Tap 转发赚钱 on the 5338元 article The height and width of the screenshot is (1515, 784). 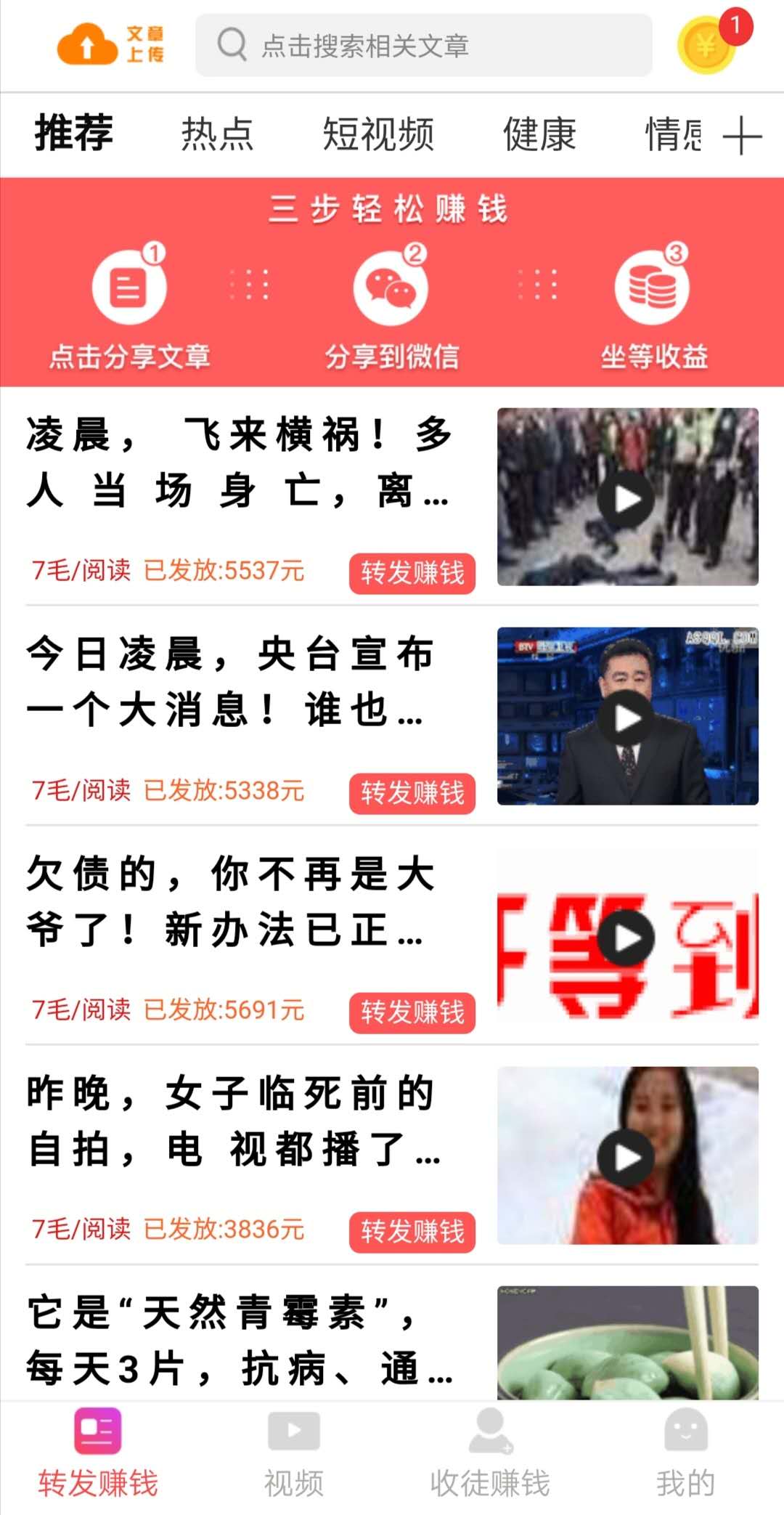coord(412,793)
